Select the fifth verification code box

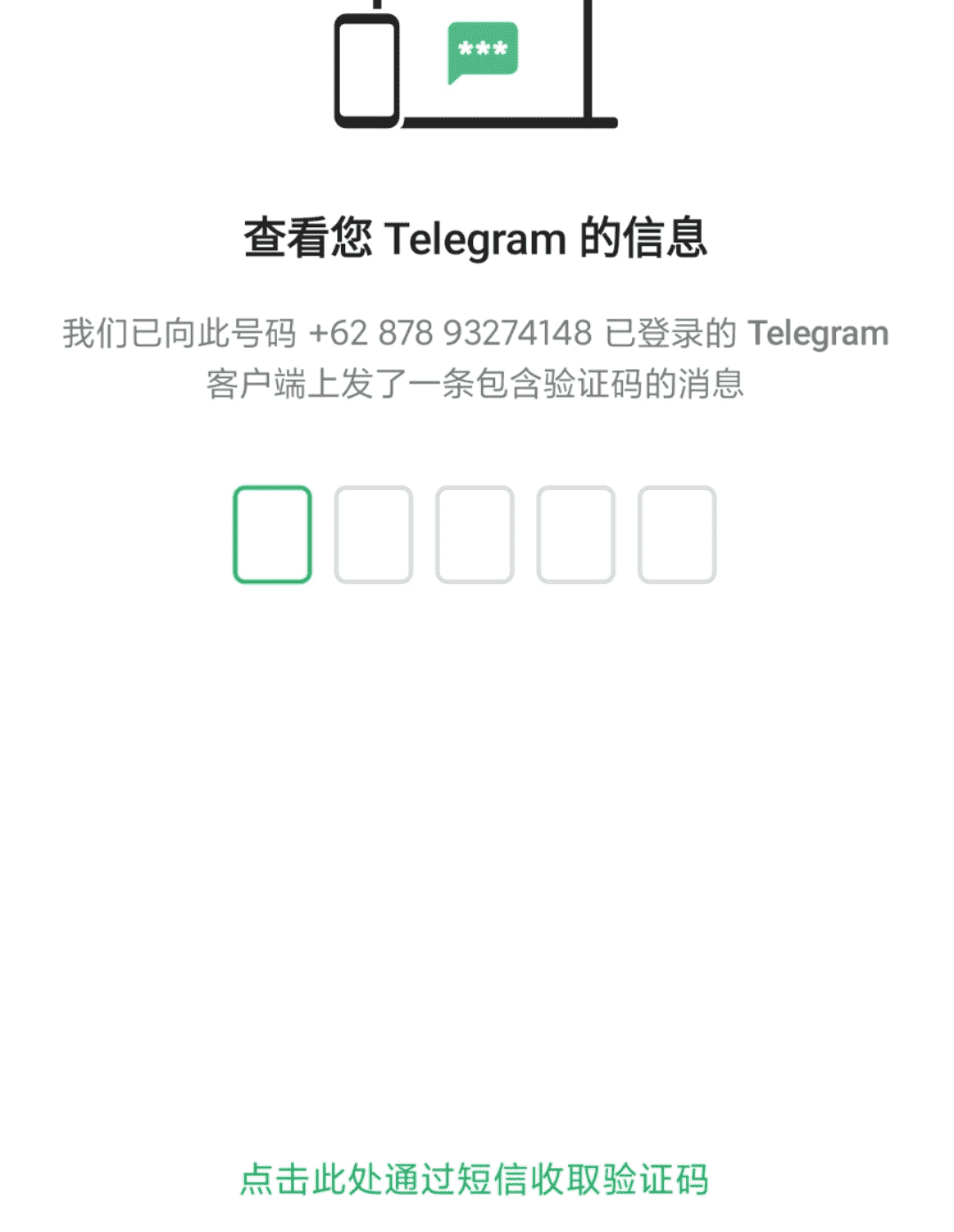point(677,534)
